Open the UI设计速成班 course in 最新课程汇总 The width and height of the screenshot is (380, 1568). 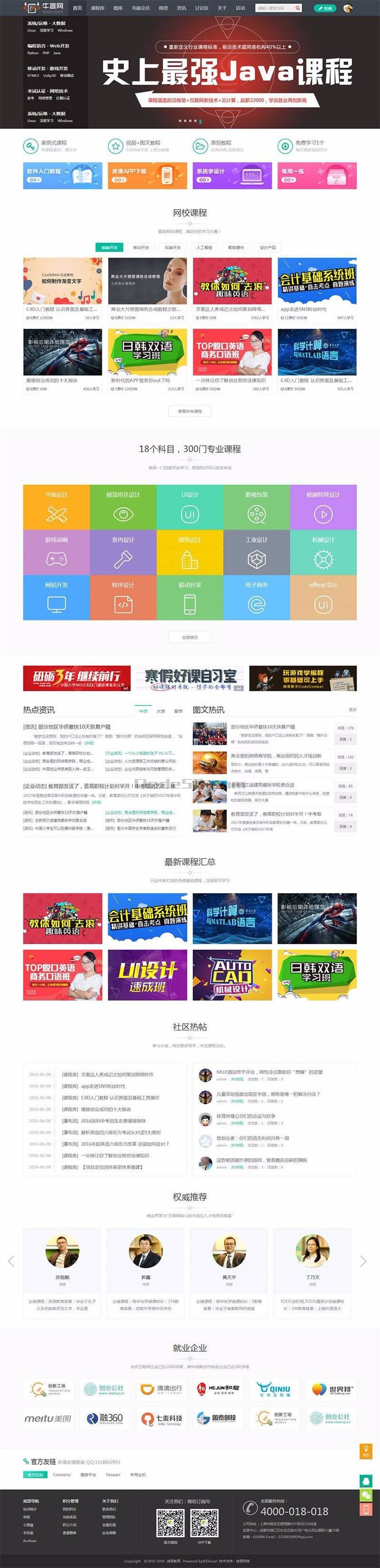(x=147, y=975)
